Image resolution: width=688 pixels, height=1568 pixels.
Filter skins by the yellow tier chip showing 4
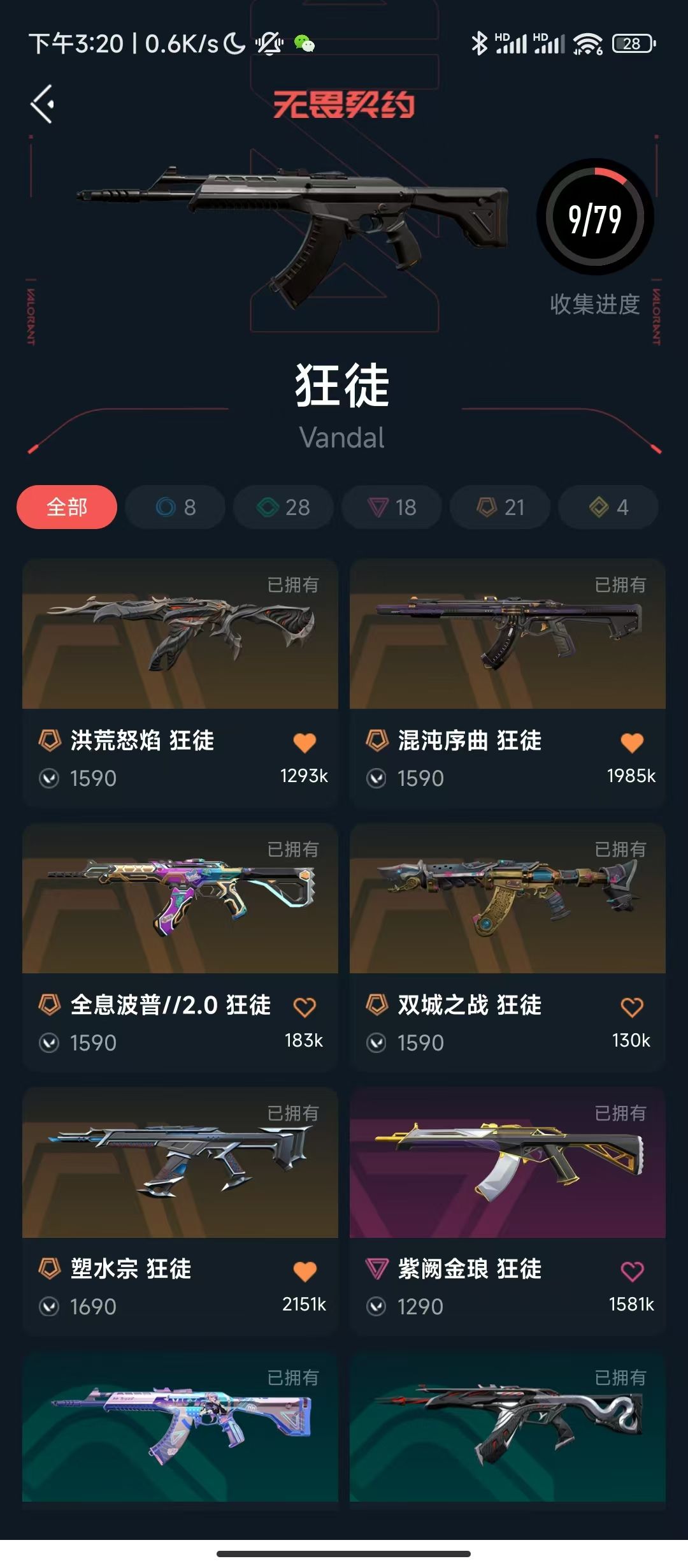coord(608,507)
